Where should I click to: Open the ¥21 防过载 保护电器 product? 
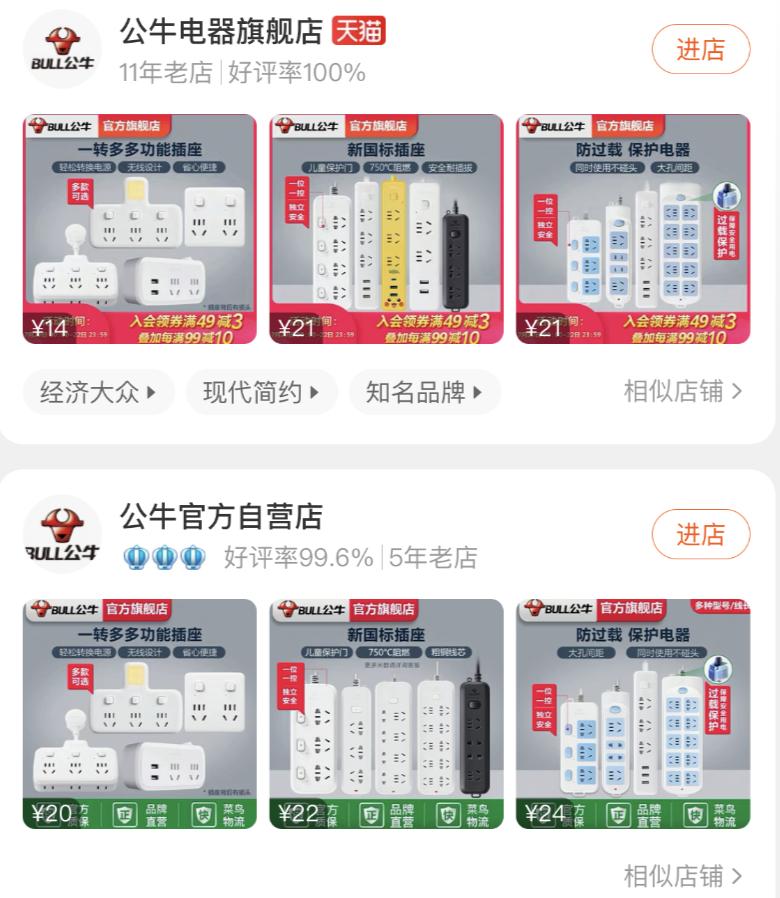pyautogui.click(x=633, y=229)
